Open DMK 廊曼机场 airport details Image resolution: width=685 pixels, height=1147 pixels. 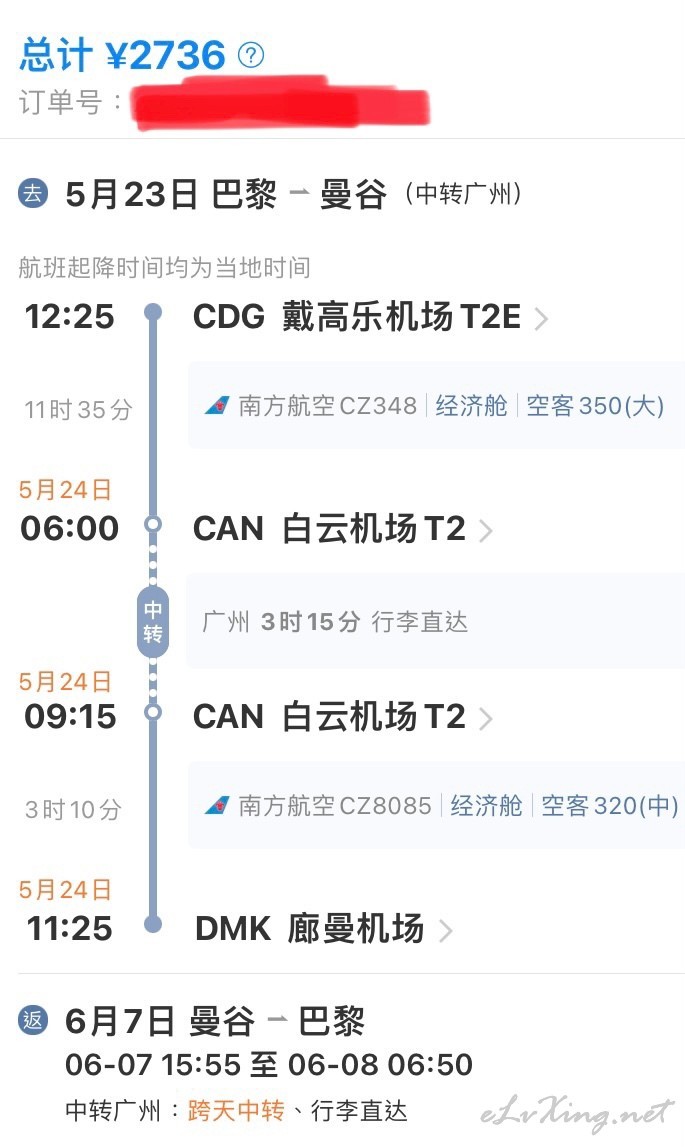point(323,928)
